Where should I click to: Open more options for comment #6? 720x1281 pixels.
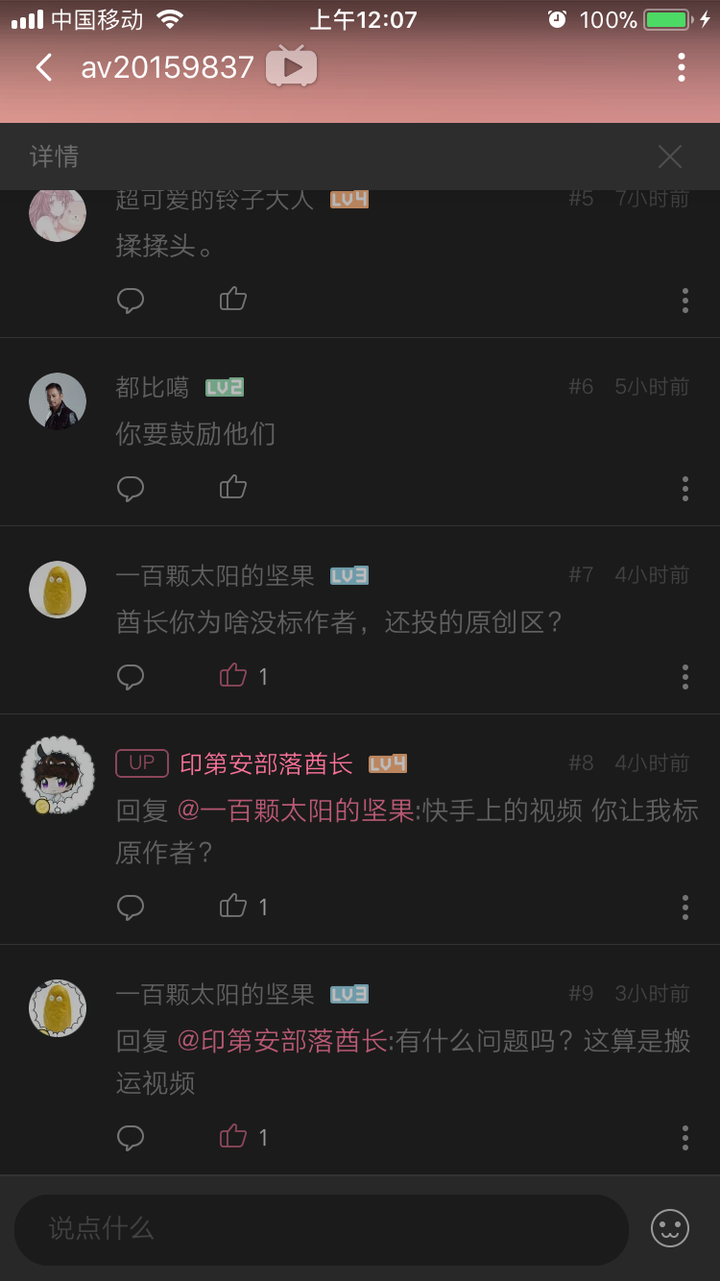click(x=685, y=488)
